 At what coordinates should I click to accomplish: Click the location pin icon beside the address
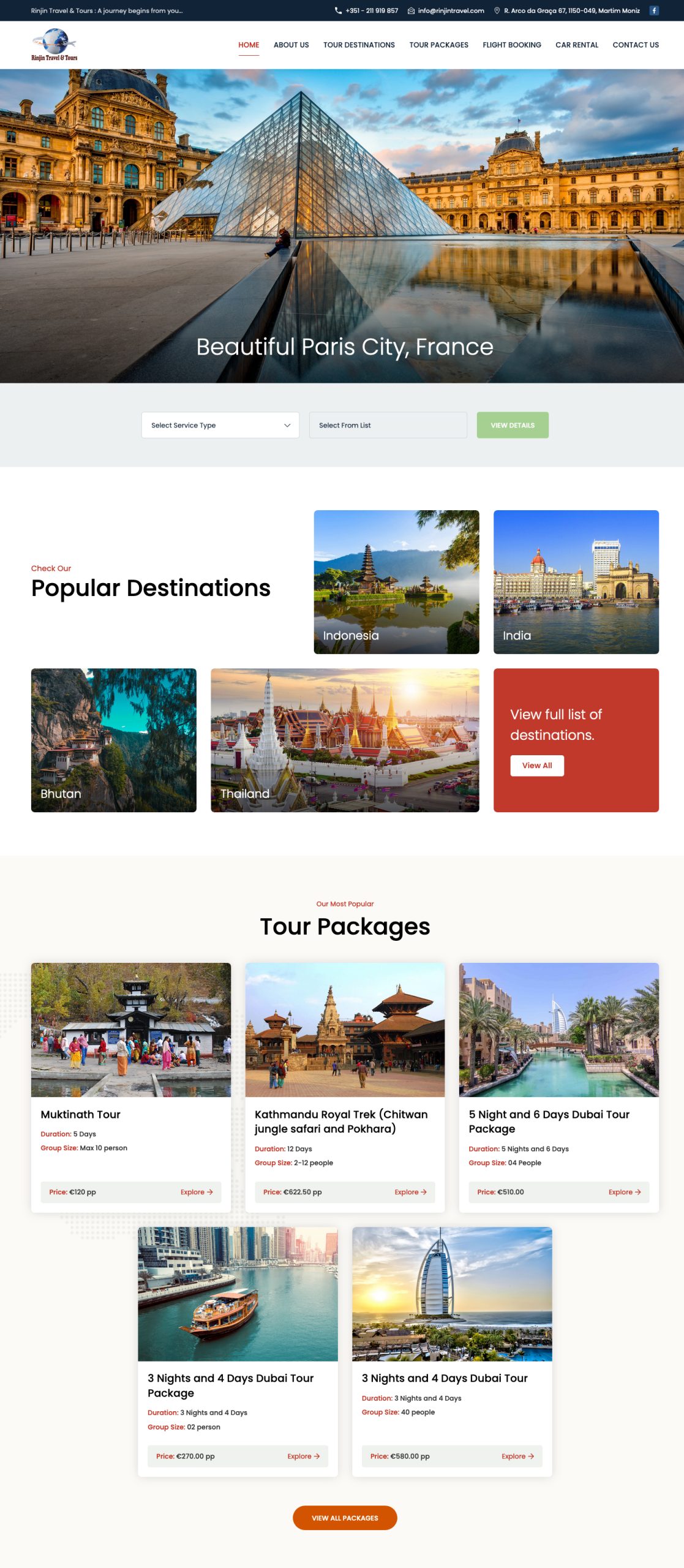497,10
